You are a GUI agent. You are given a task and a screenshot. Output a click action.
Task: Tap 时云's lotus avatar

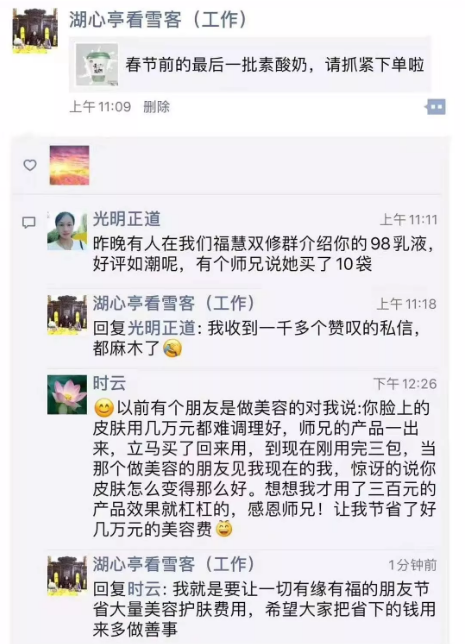[67, 394]
